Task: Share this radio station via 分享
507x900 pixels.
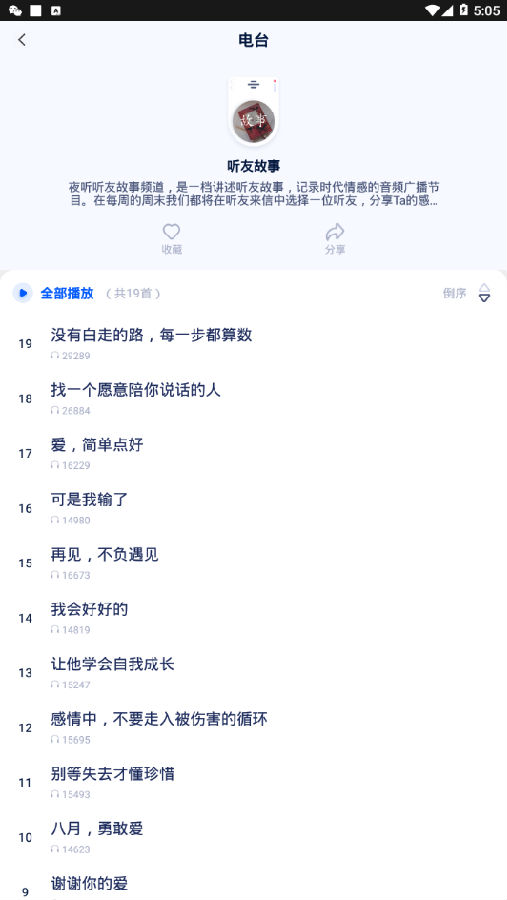Action: 335,239
